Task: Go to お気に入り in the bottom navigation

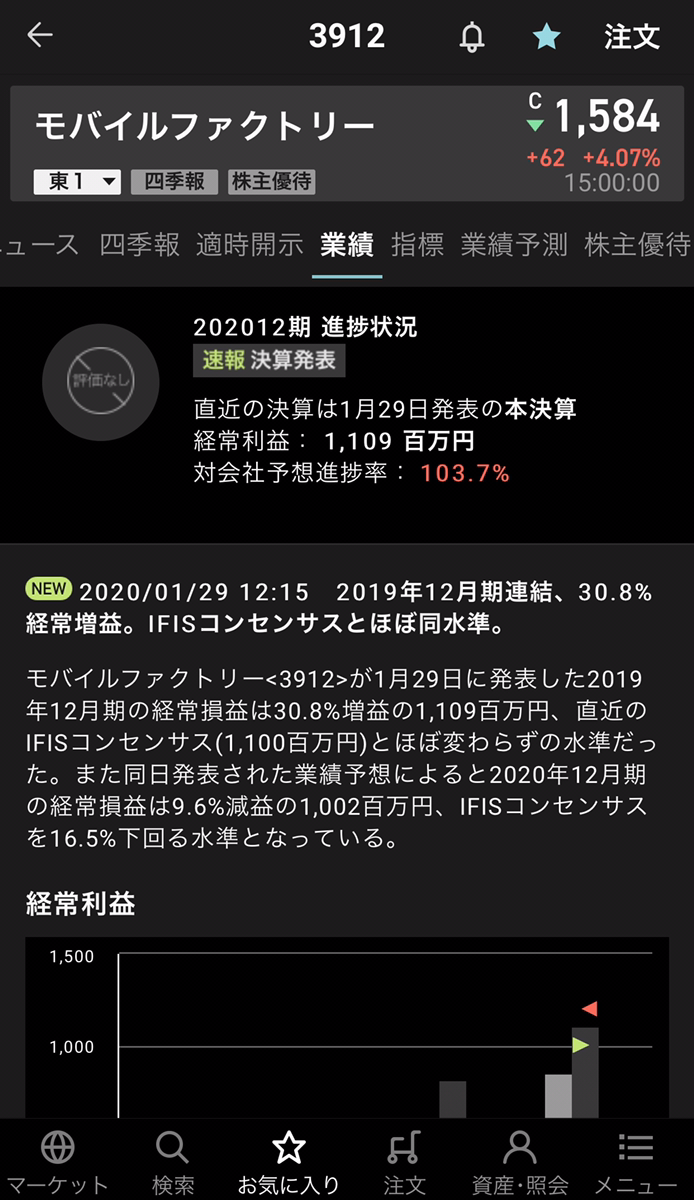Action: (289, 1162)
